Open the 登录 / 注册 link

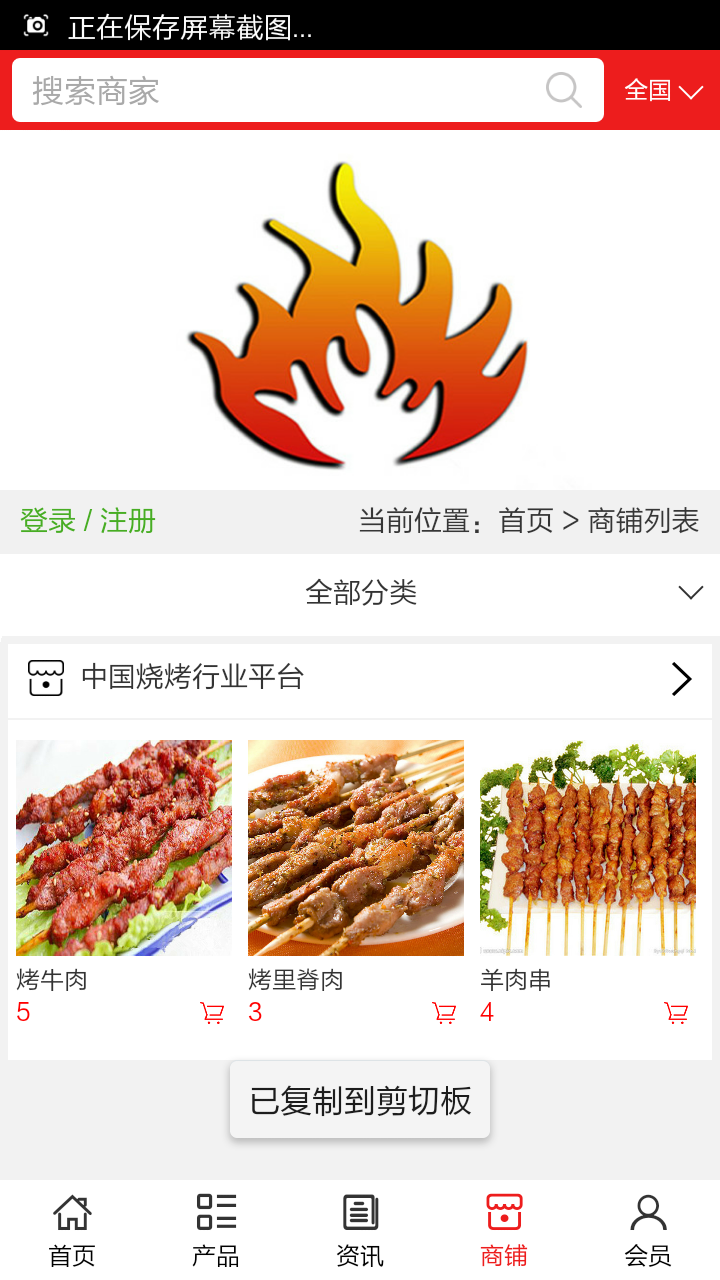[x=88, y=521]
